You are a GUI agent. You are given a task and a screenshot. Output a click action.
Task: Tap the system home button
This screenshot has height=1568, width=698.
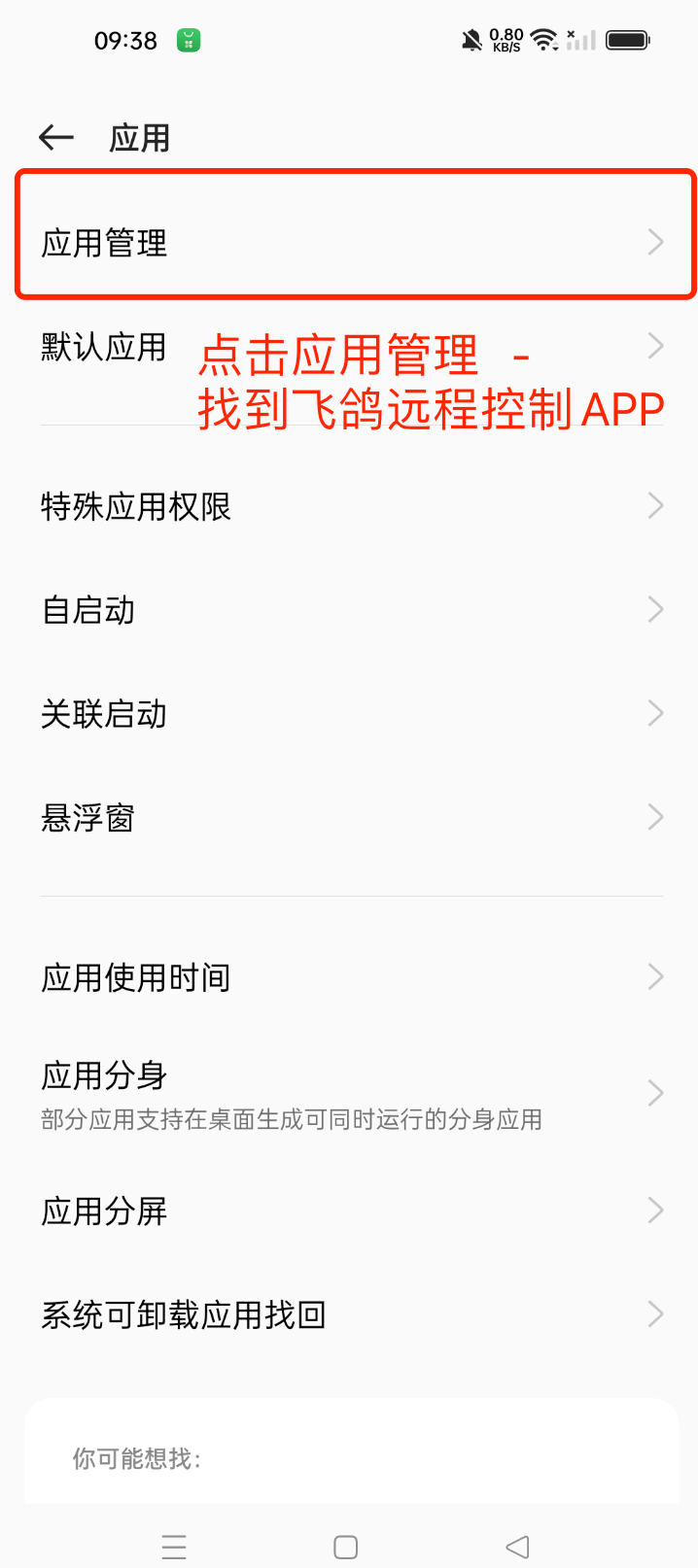pos(345,1547)
